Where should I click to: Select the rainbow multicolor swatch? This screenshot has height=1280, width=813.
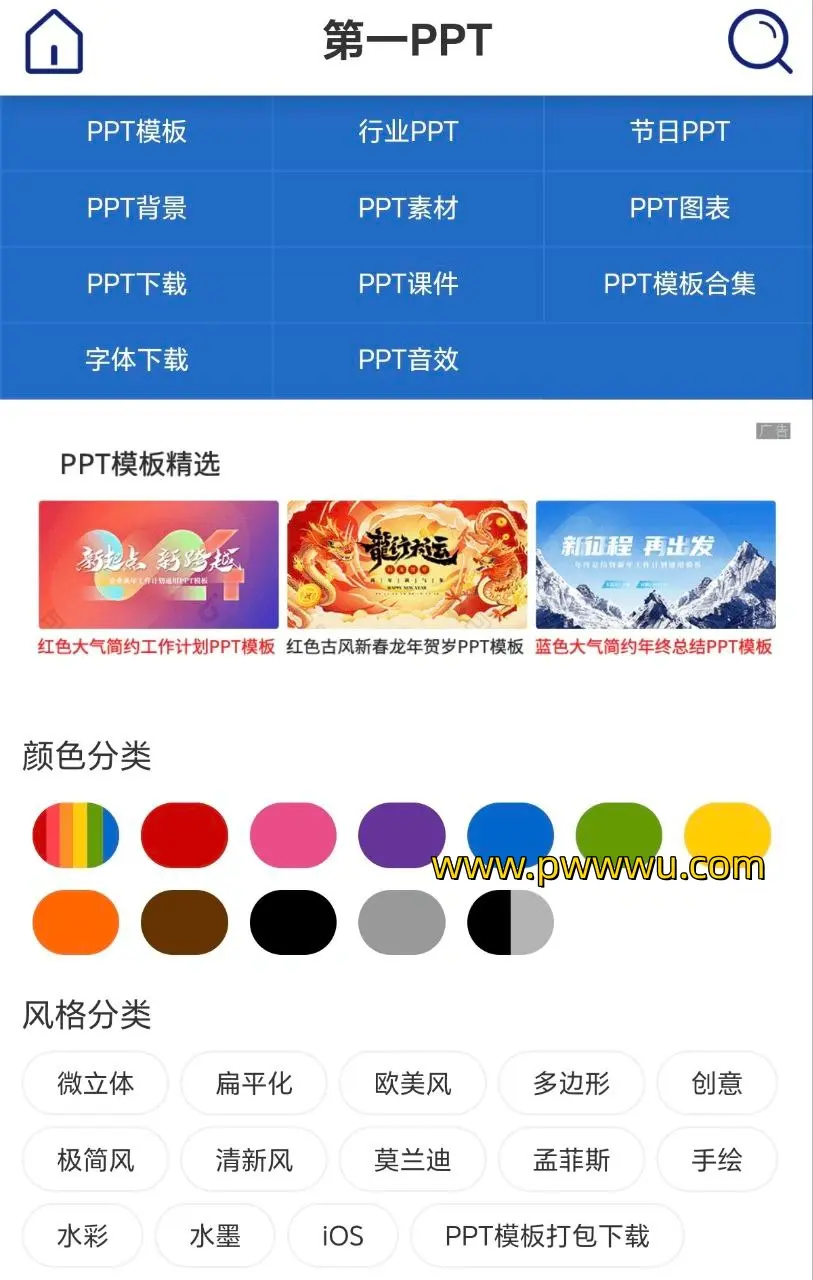76,834
